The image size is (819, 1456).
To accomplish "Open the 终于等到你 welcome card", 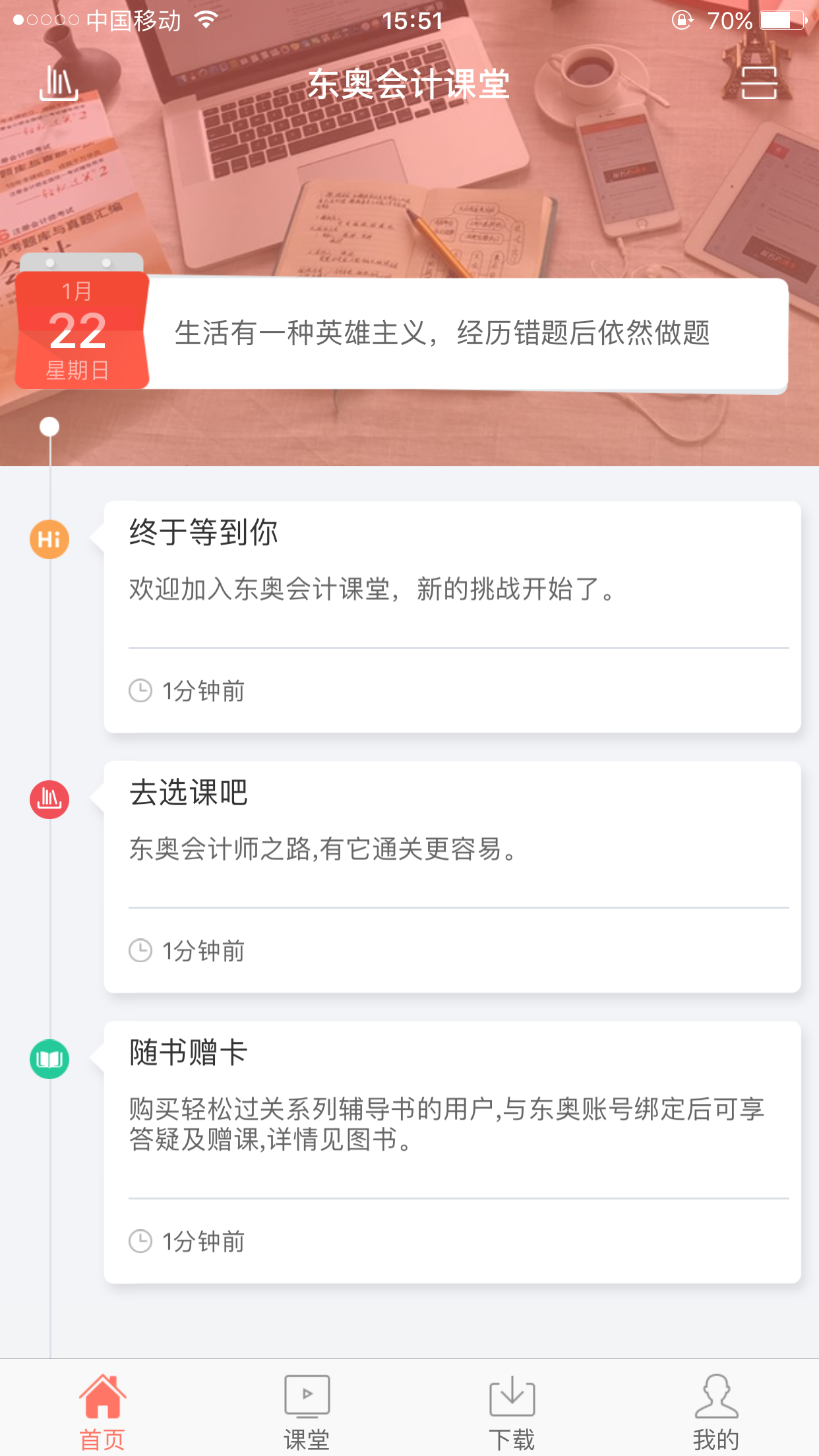I will click(452, 616).
